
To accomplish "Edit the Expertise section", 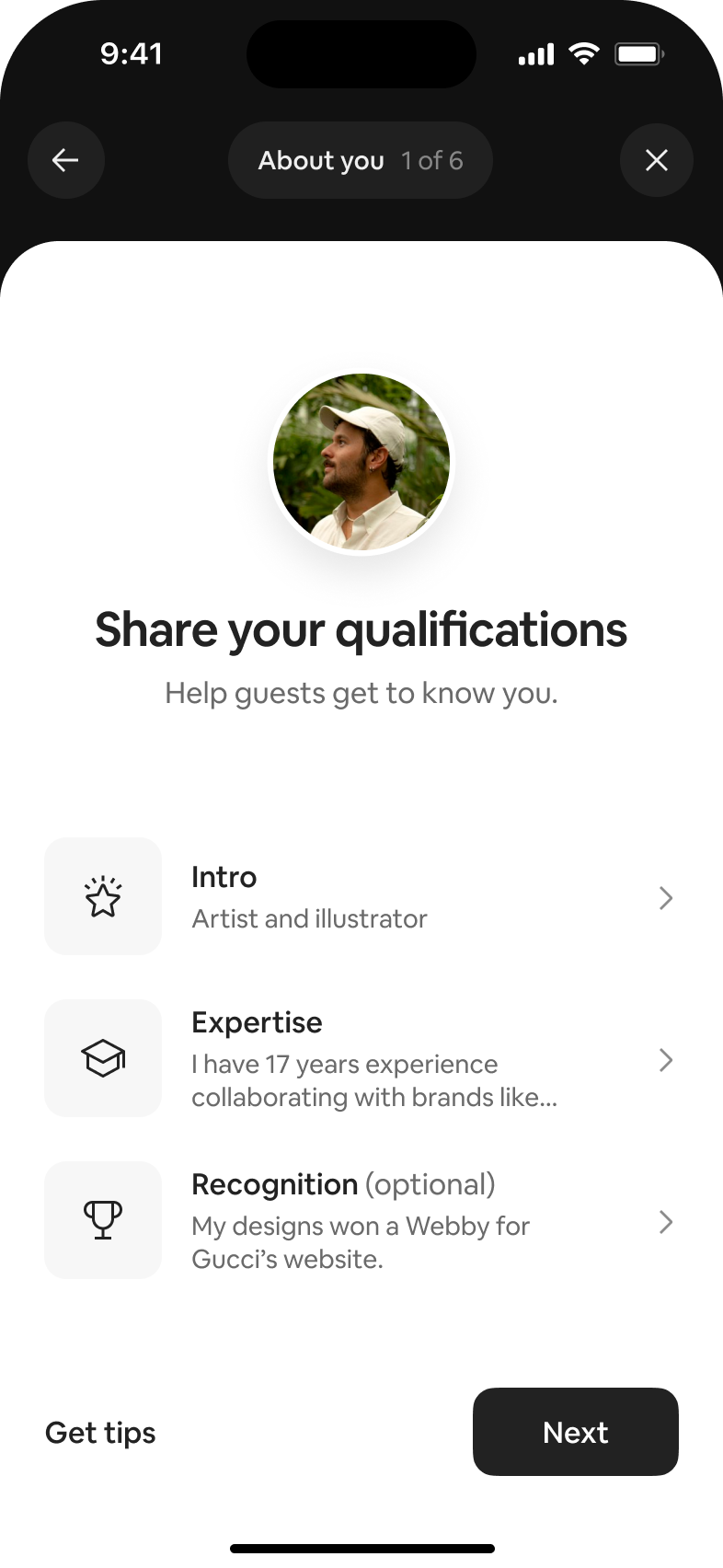I will click(361, 1058).
